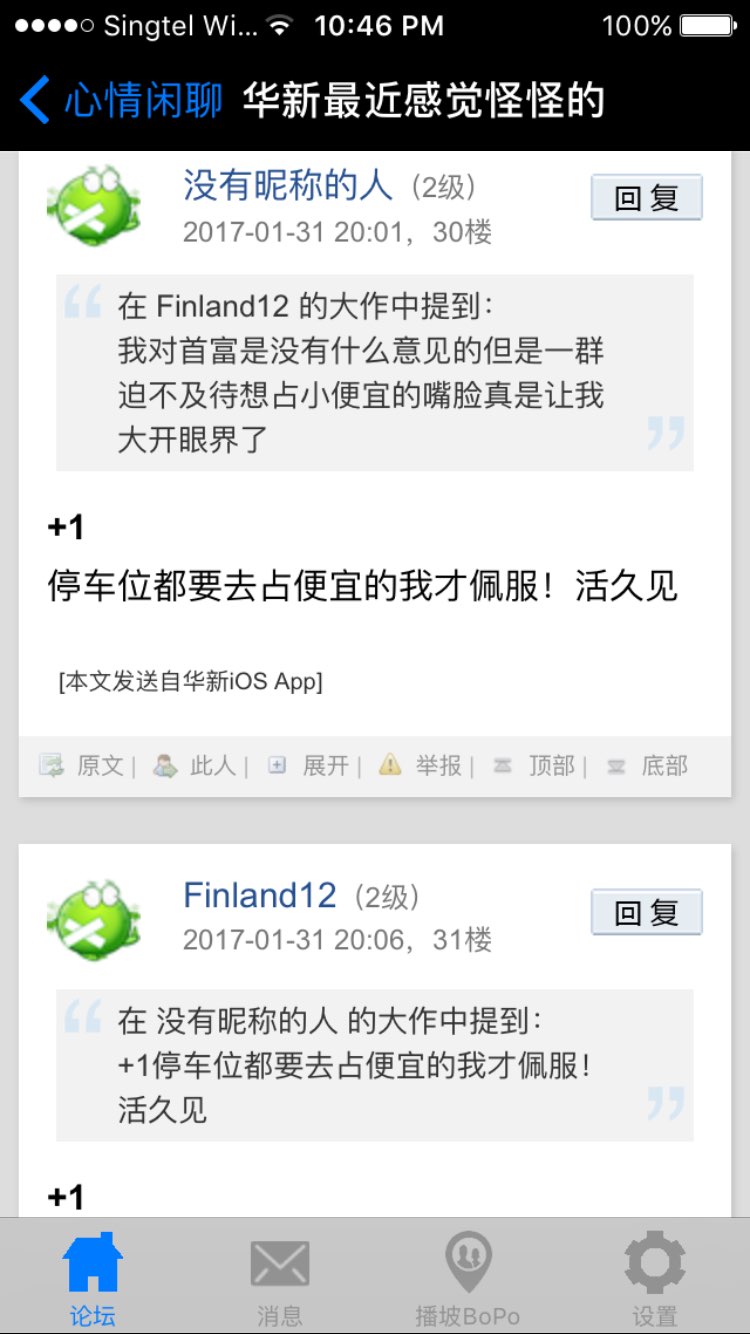The width and height of the screenshot is (750, 1334).
Task: Jump to 顶部 of the thread
Action: 540,766
